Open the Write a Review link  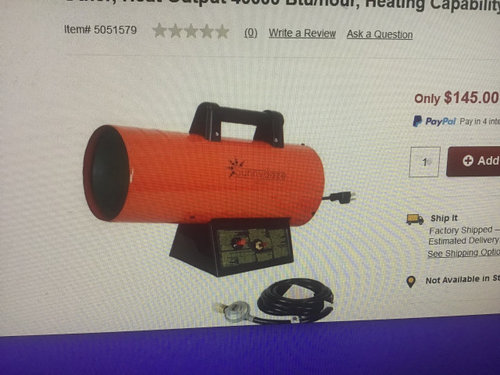pos(302,33)
